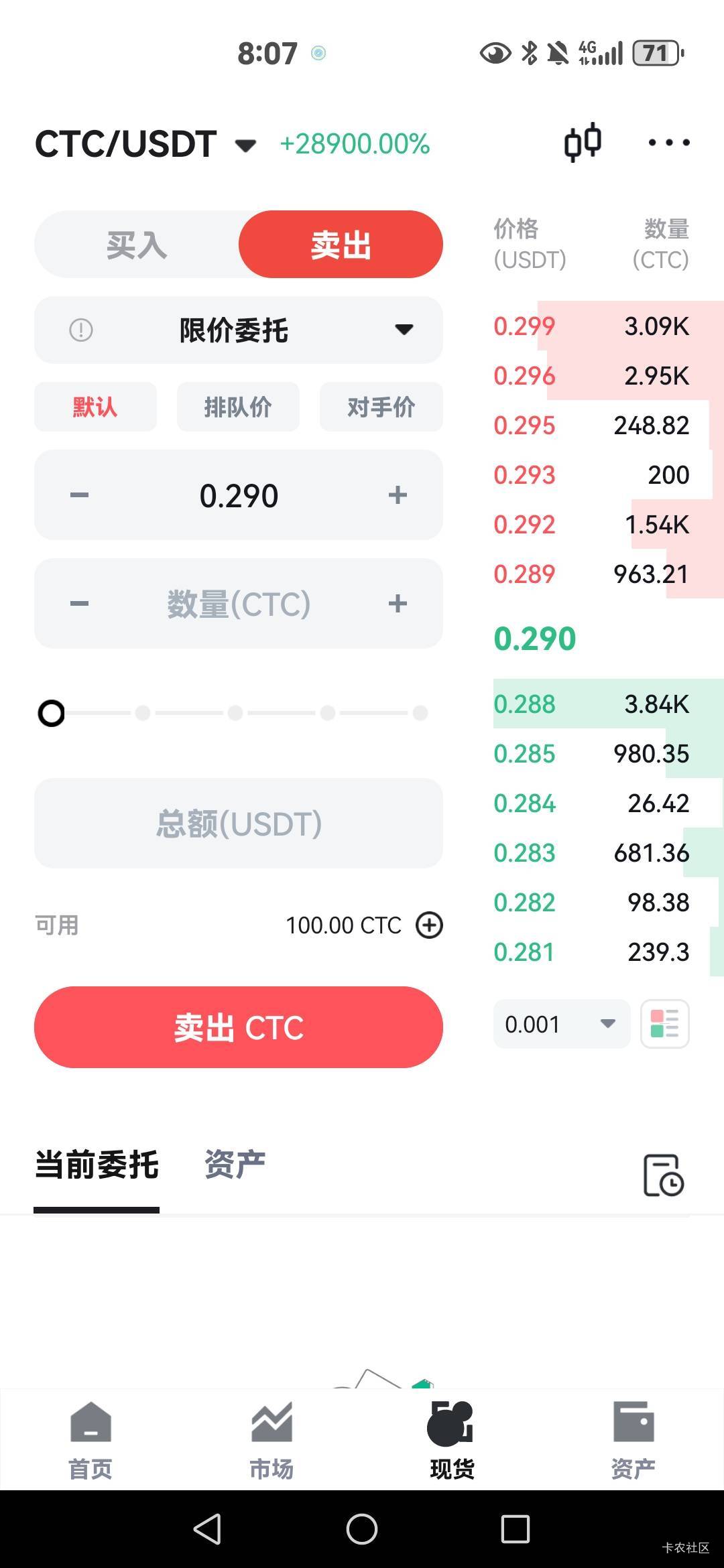Increase the price with the plus button
Screen dimensions: 724x1568
(x=398, y=495)
